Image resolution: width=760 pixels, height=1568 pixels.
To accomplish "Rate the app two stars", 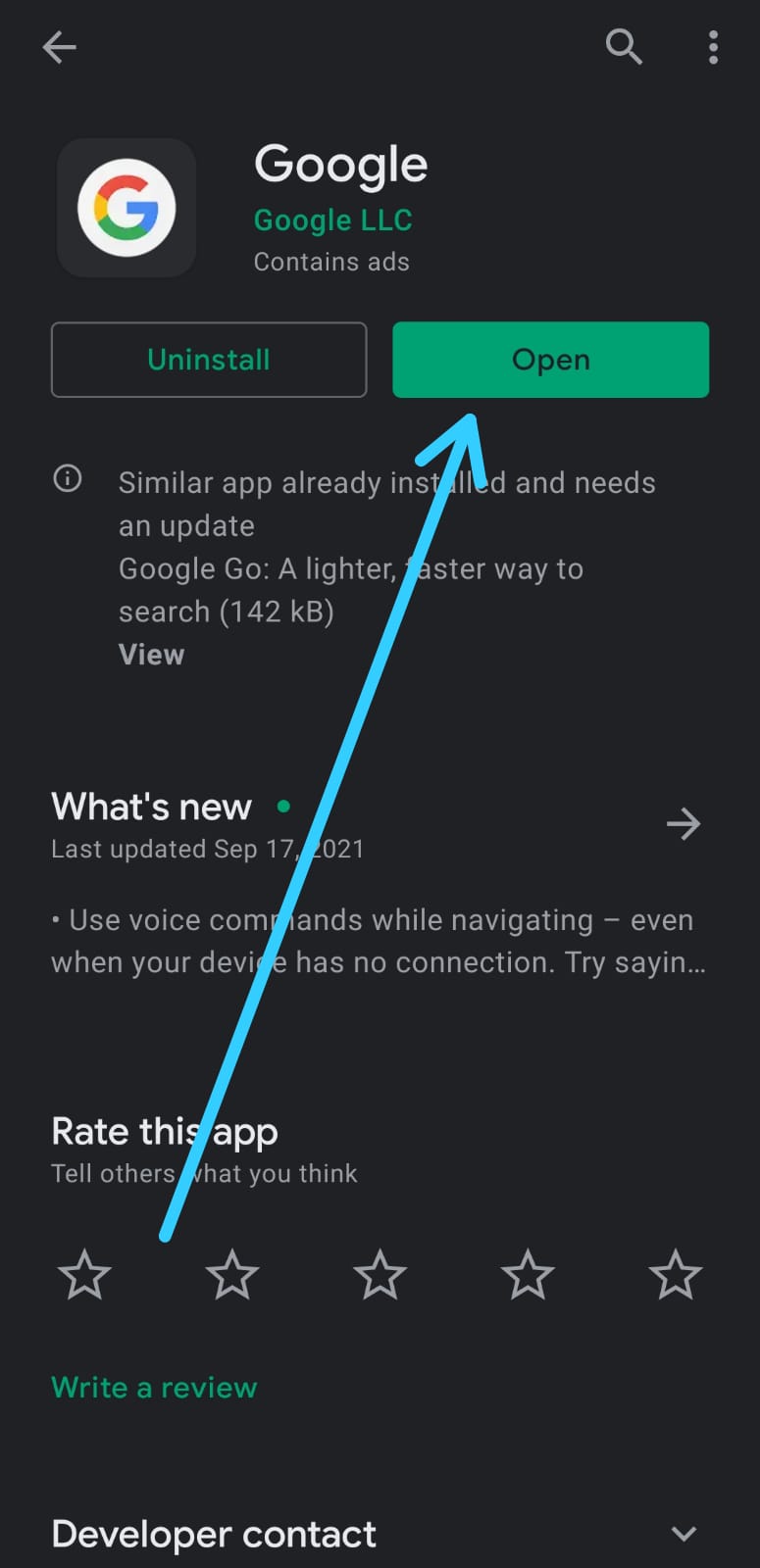I will click(x=232, y=1274).
